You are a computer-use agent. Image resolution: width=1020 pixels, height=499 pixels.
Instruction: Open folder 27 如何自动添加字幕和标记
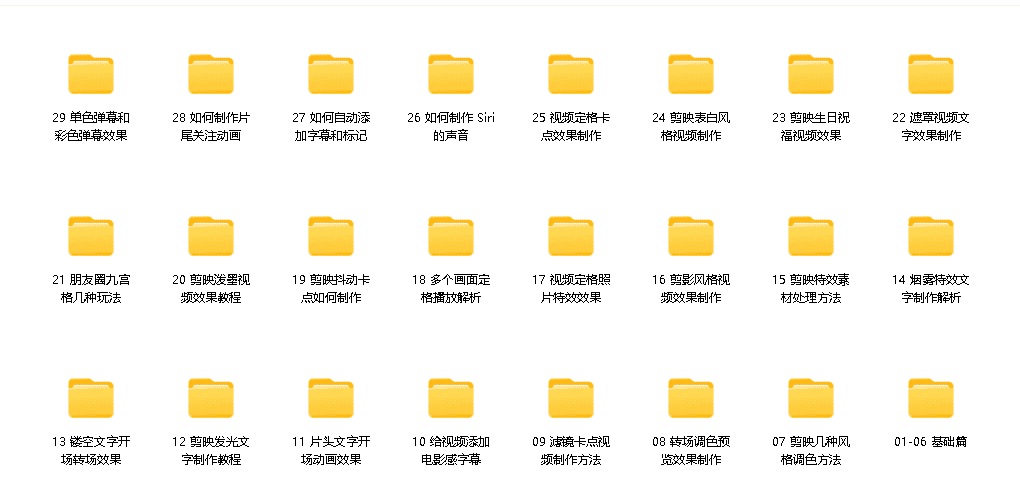(x=331, y=75)
